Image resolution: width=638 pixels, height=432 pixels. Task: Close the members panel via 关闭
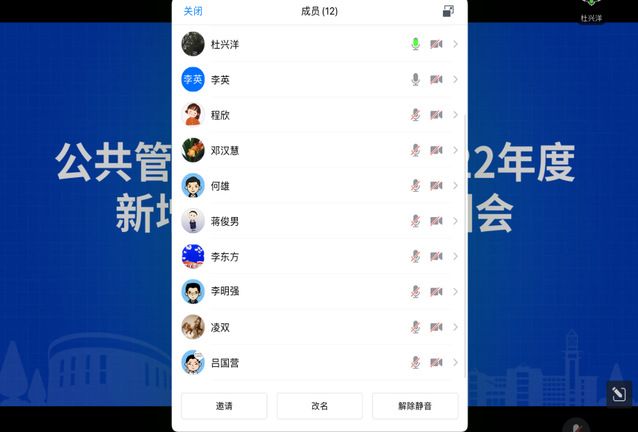coord(193,11)
